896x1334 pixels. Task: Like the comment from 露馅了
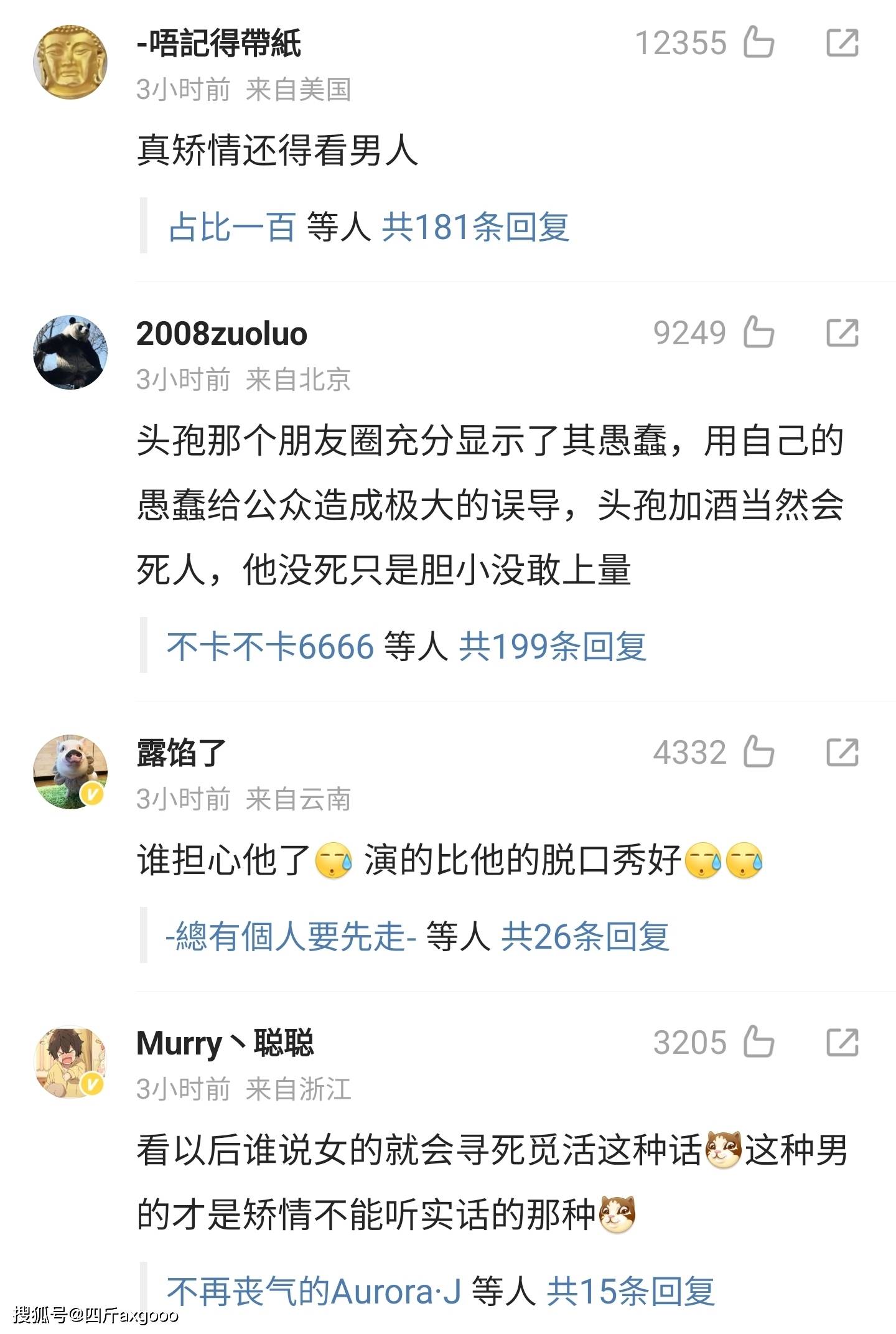[758, 752]
